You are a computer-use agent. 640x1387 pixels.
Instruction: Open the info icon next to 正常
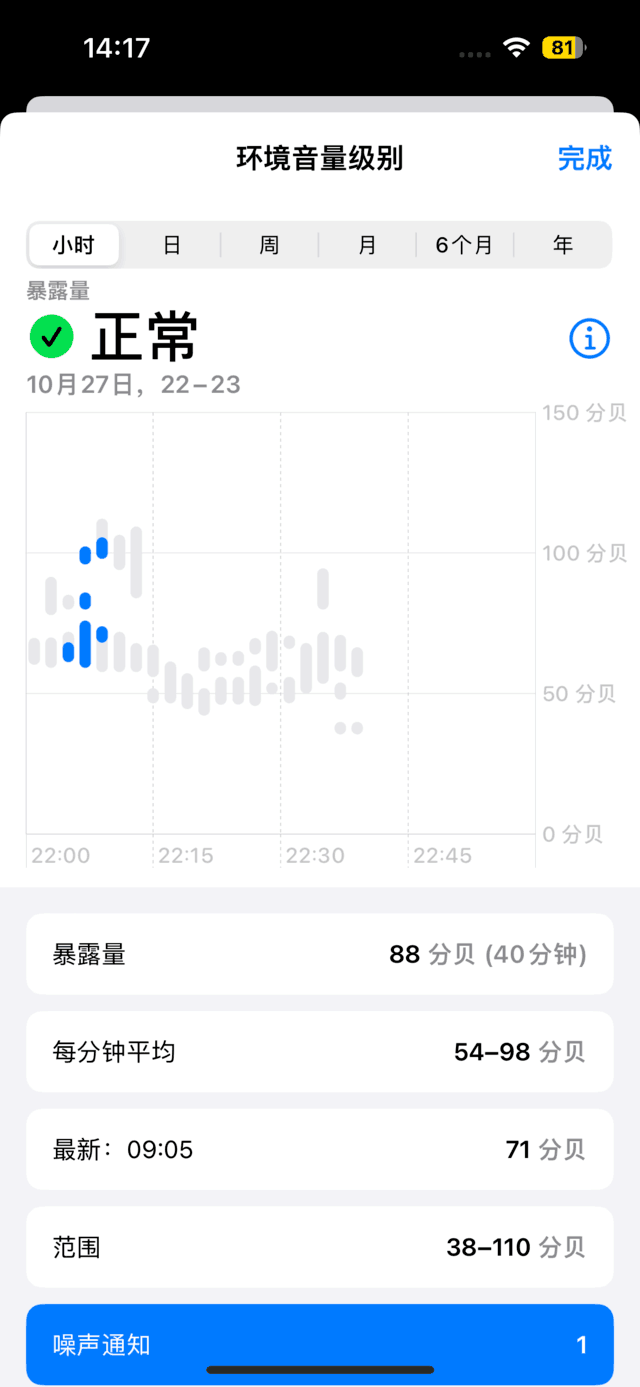589,339
